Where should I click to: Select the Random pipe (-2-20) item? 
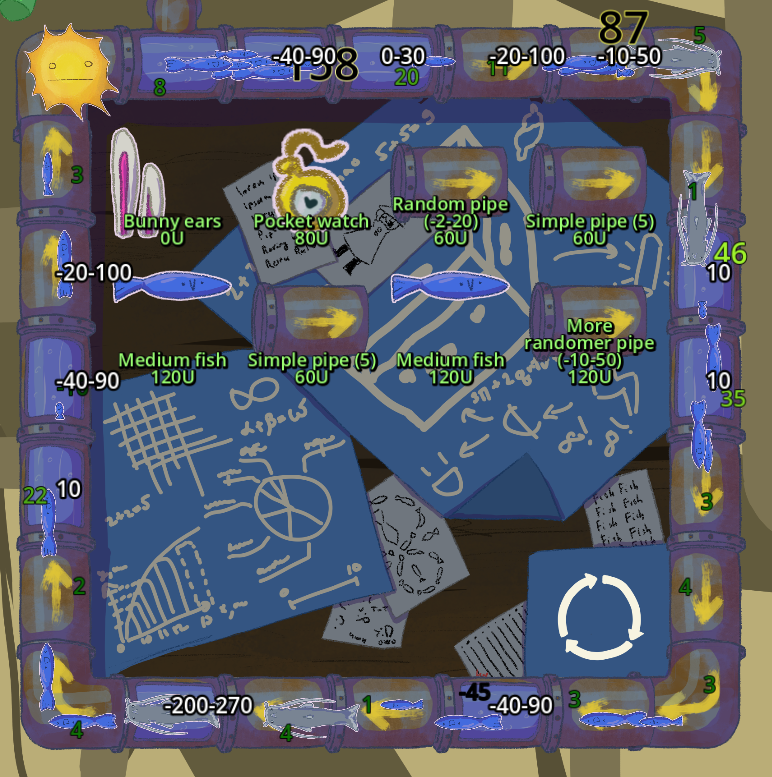click(450, 180)
